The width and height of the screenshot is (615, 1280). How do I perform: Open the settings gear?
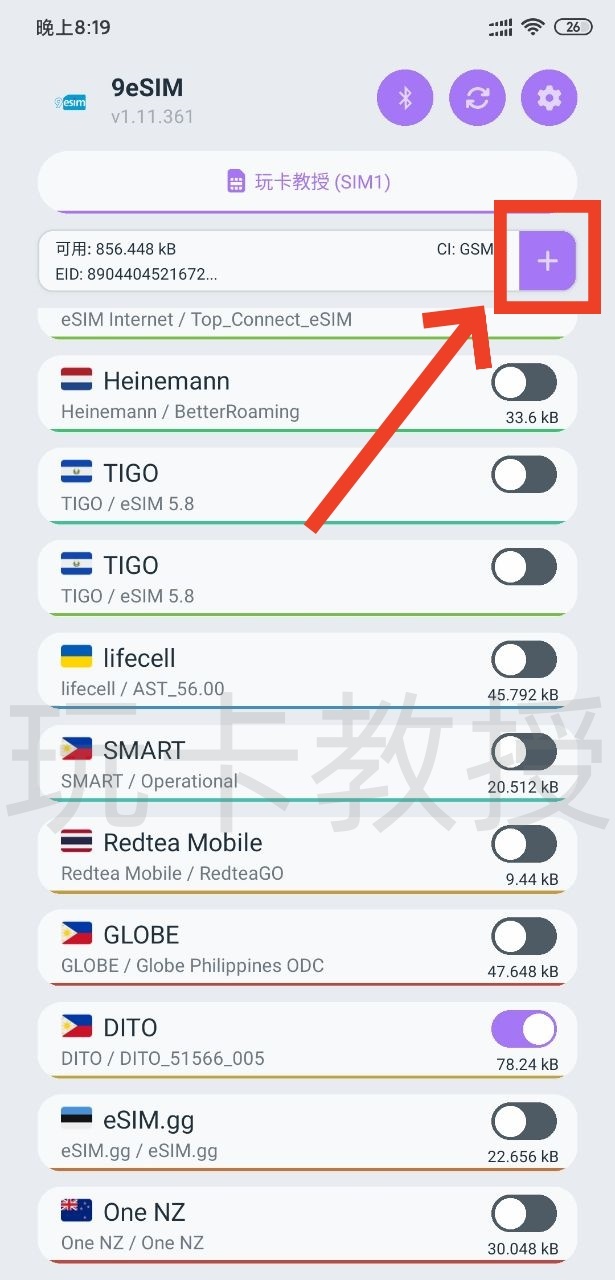(x=549, y=98)
